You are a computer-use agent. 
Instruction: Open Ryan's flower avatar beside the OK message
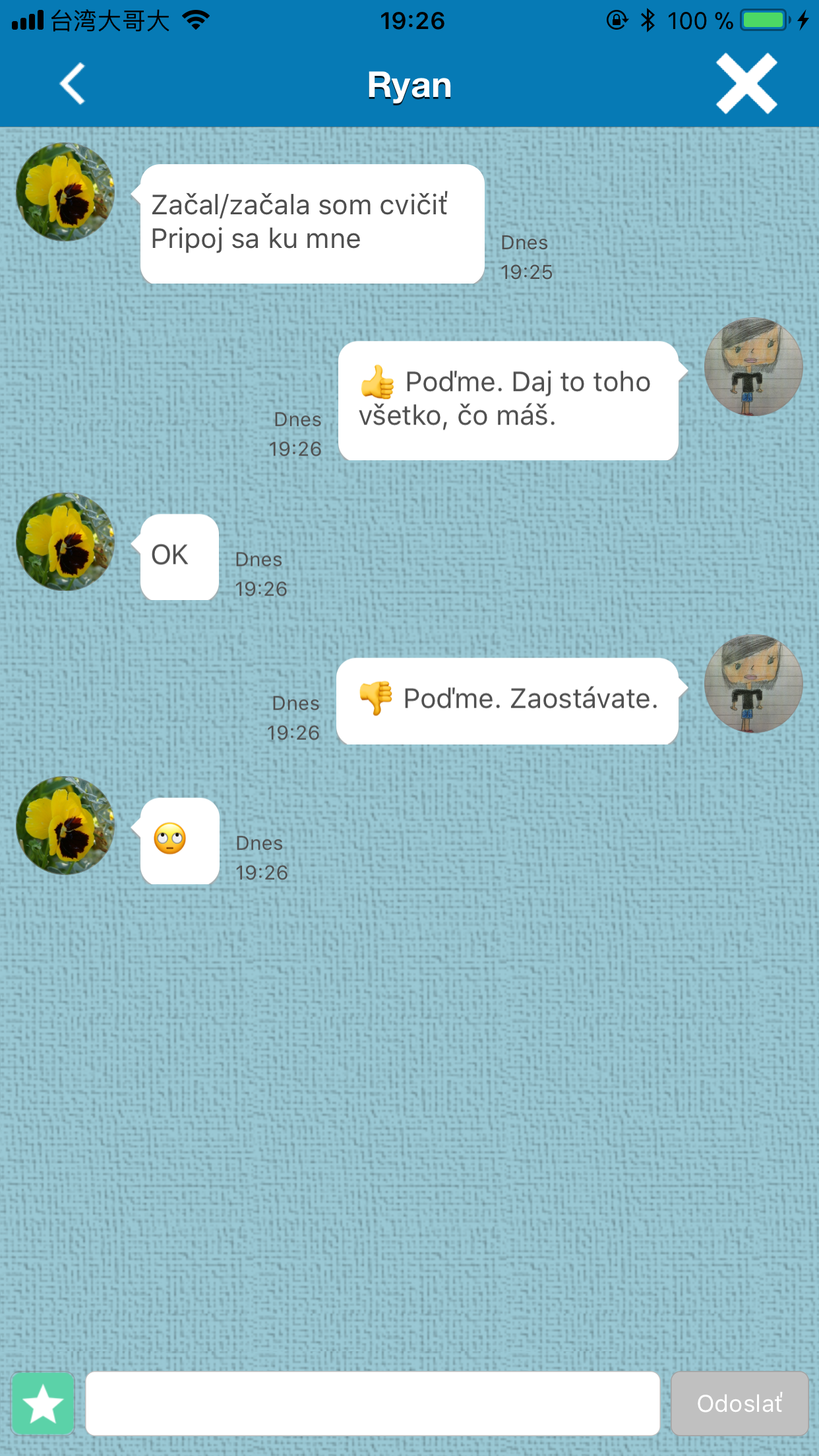coord(65,541)
